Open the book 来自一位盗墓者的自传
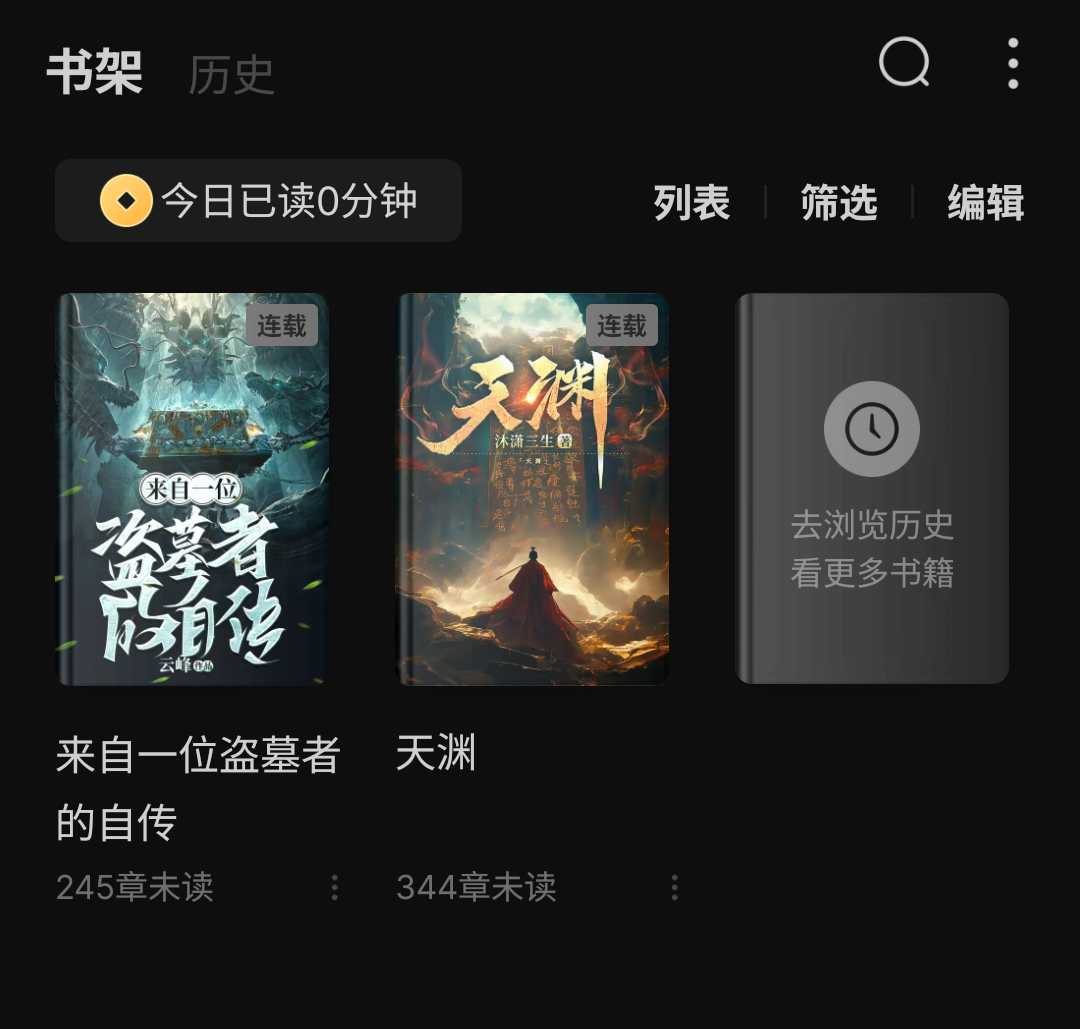This screenshot has width=1080, height=1029. [x=192, y=489]
